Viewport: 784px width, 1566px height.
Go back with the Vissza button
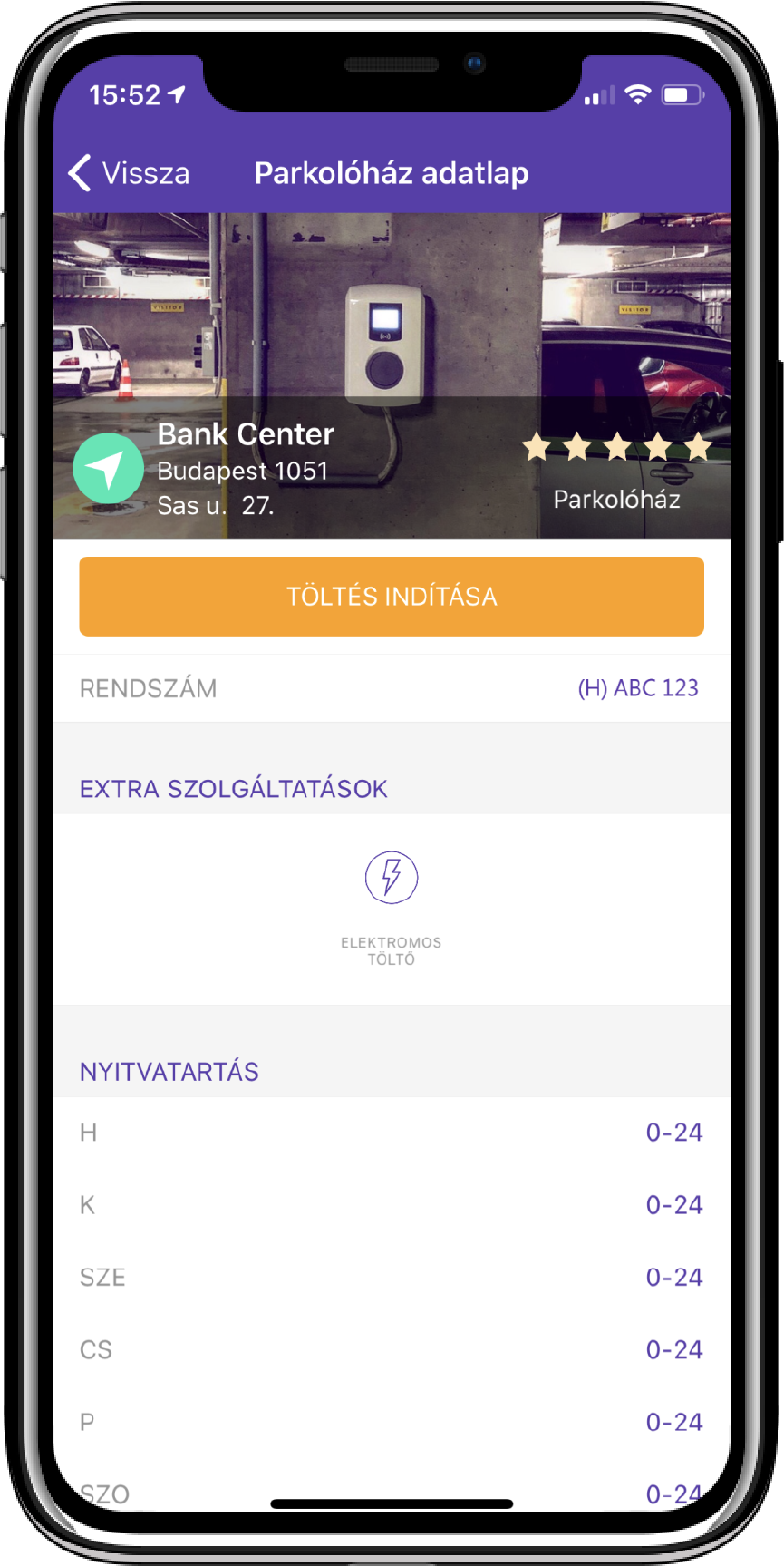coord(129,172)
